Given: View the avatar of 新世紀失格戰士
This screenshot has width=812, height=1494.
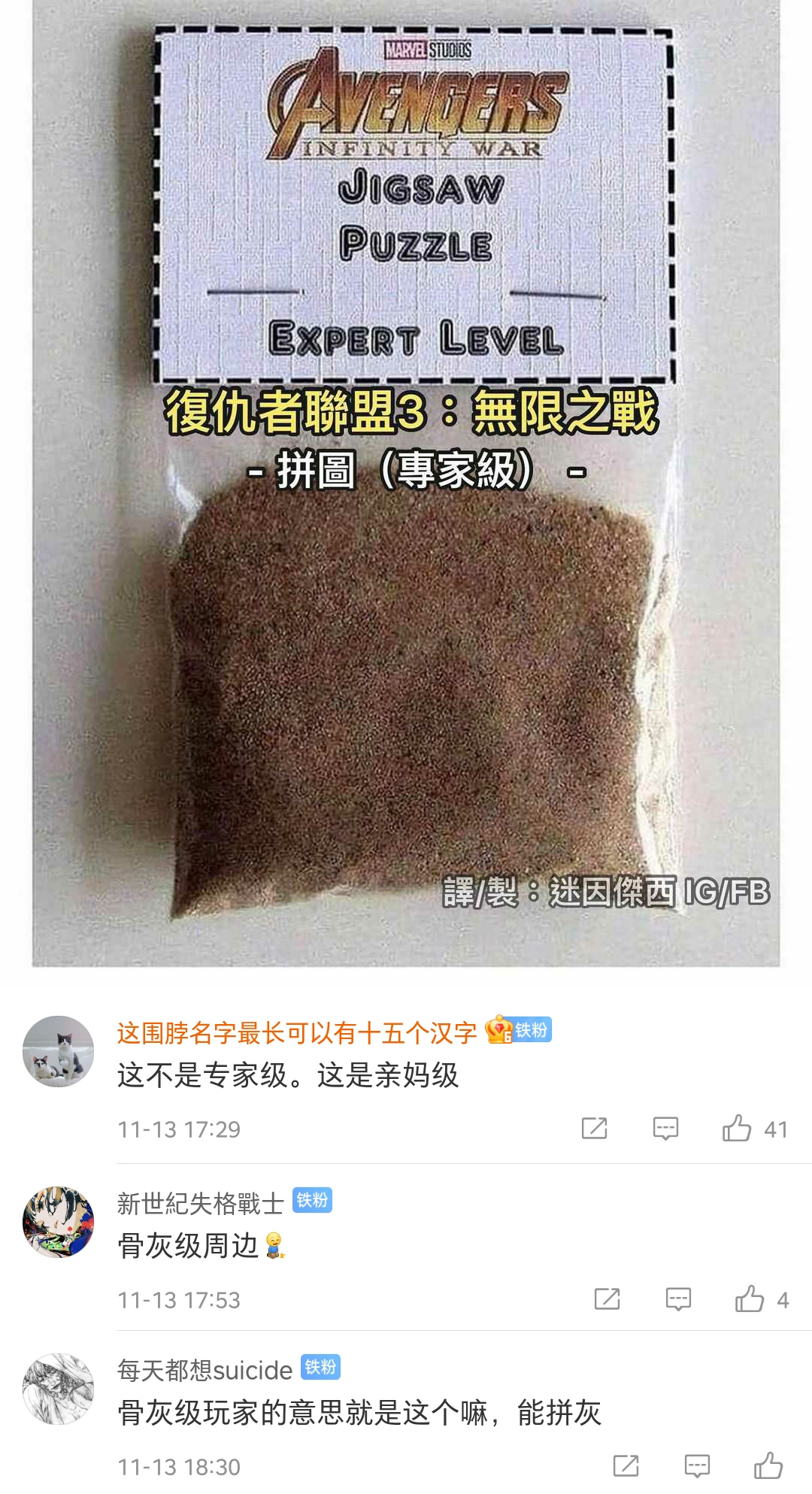Looking at the screenshot, I should click(59, 1222).
